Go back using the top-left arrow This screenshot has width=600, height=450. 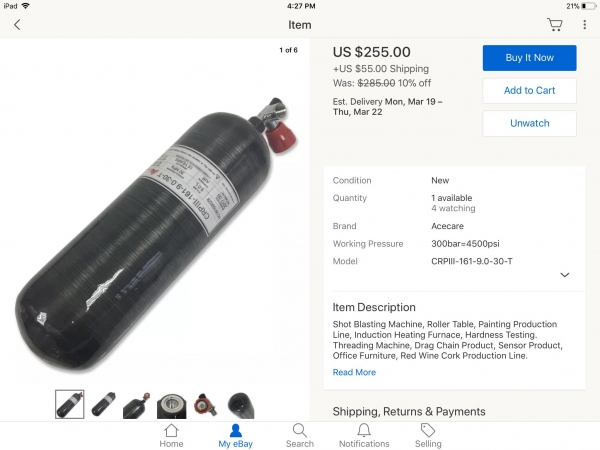point(17,25)
